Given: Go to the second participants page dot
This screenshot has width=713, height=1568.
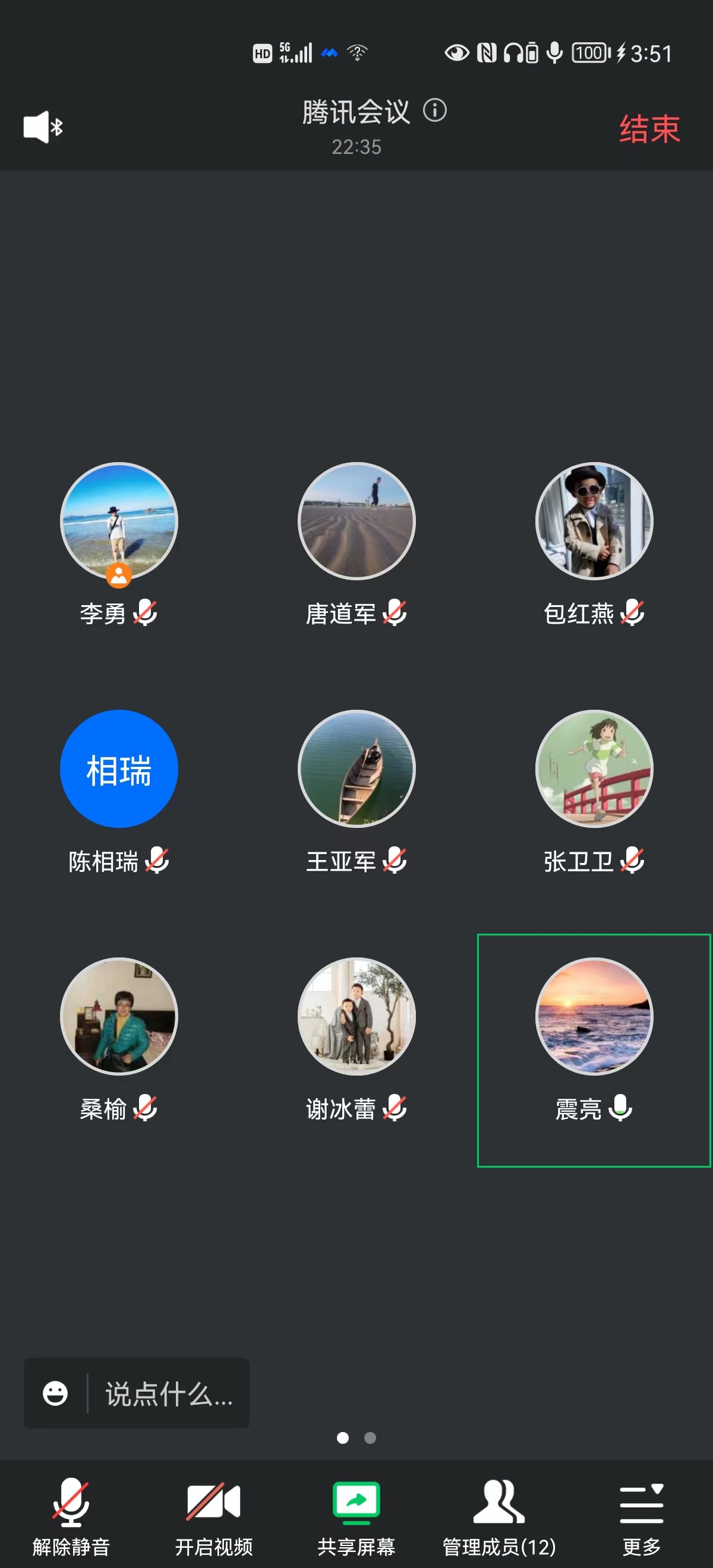Looking at the screenshot, I should [370, 1438].
